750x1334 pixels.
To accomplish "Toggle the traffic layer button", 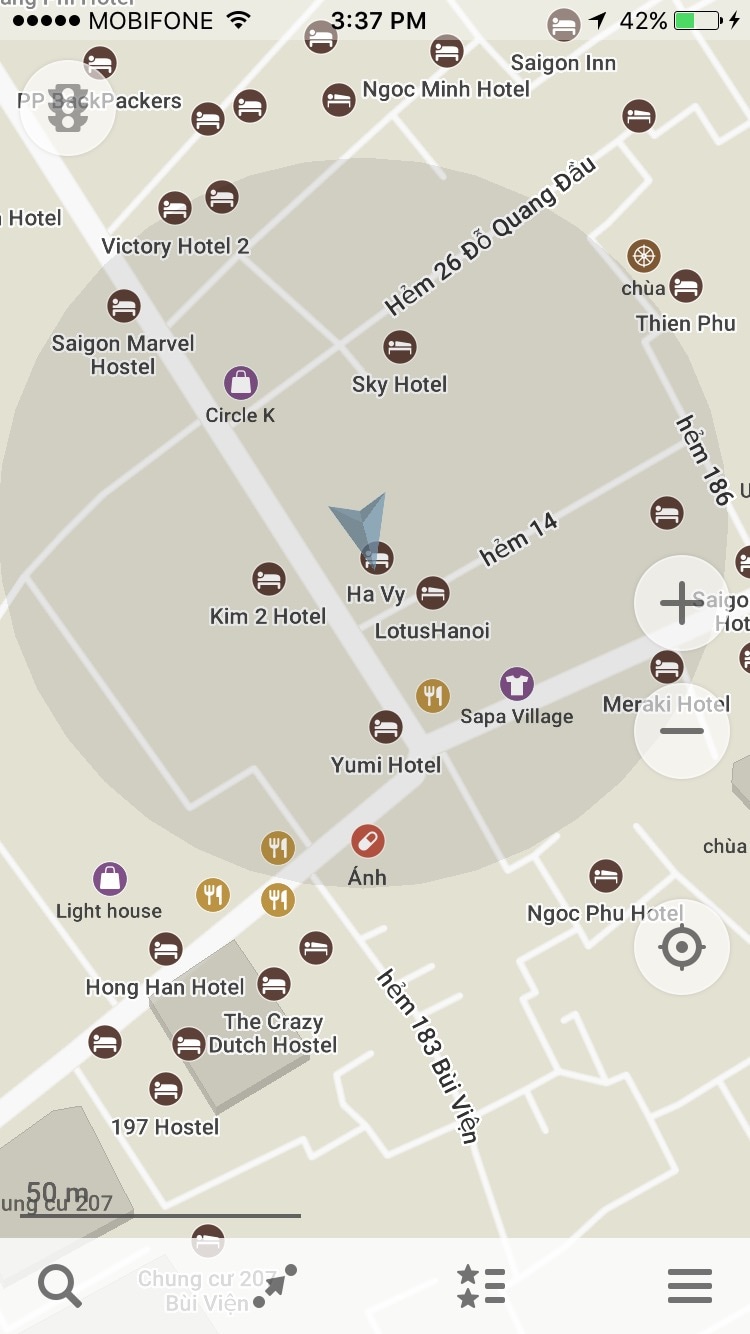I will pos(68,107).
